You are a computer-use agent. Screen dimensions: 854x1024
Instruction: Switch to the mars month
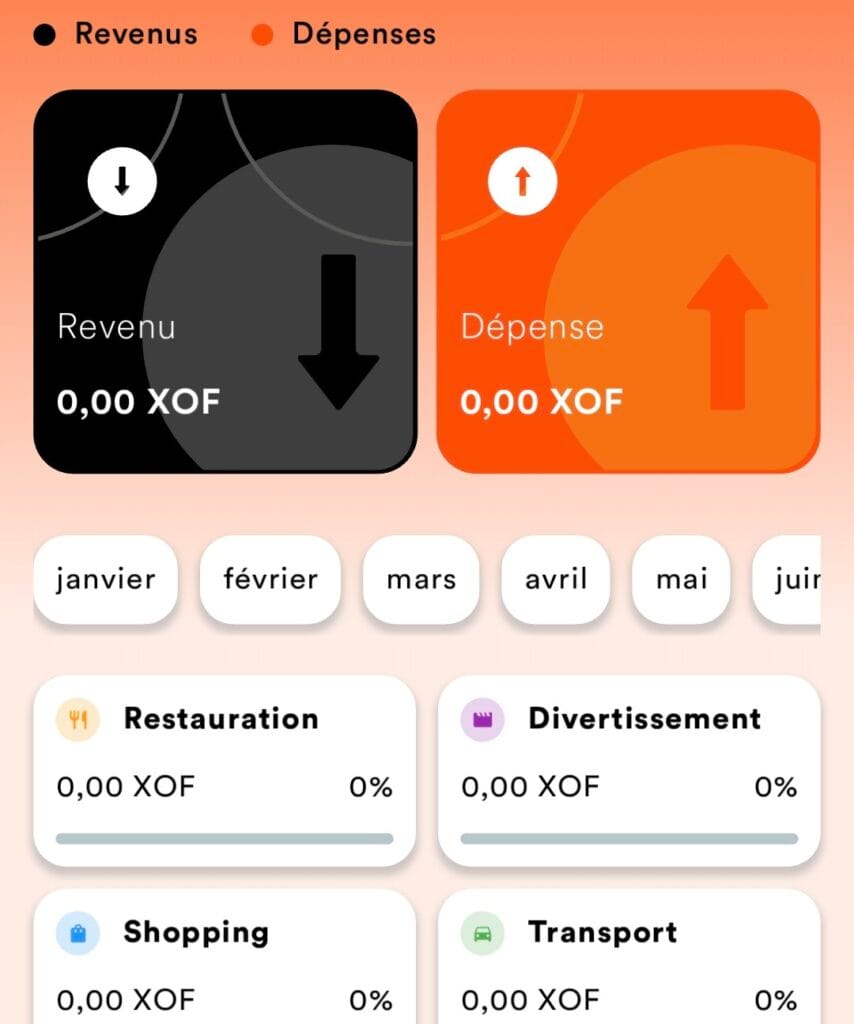pos(421,580)
